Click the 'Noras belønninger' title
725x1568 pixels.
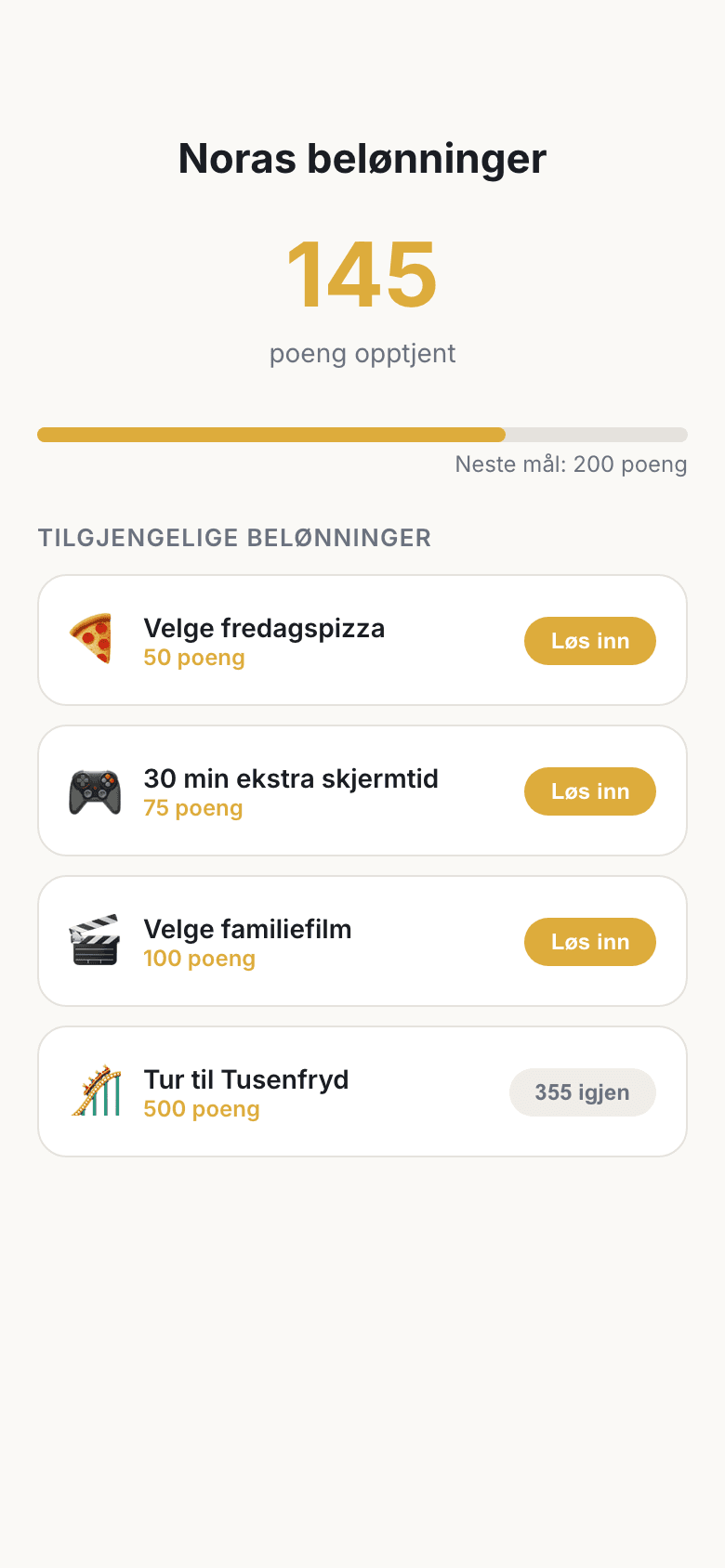click(362, 158)
